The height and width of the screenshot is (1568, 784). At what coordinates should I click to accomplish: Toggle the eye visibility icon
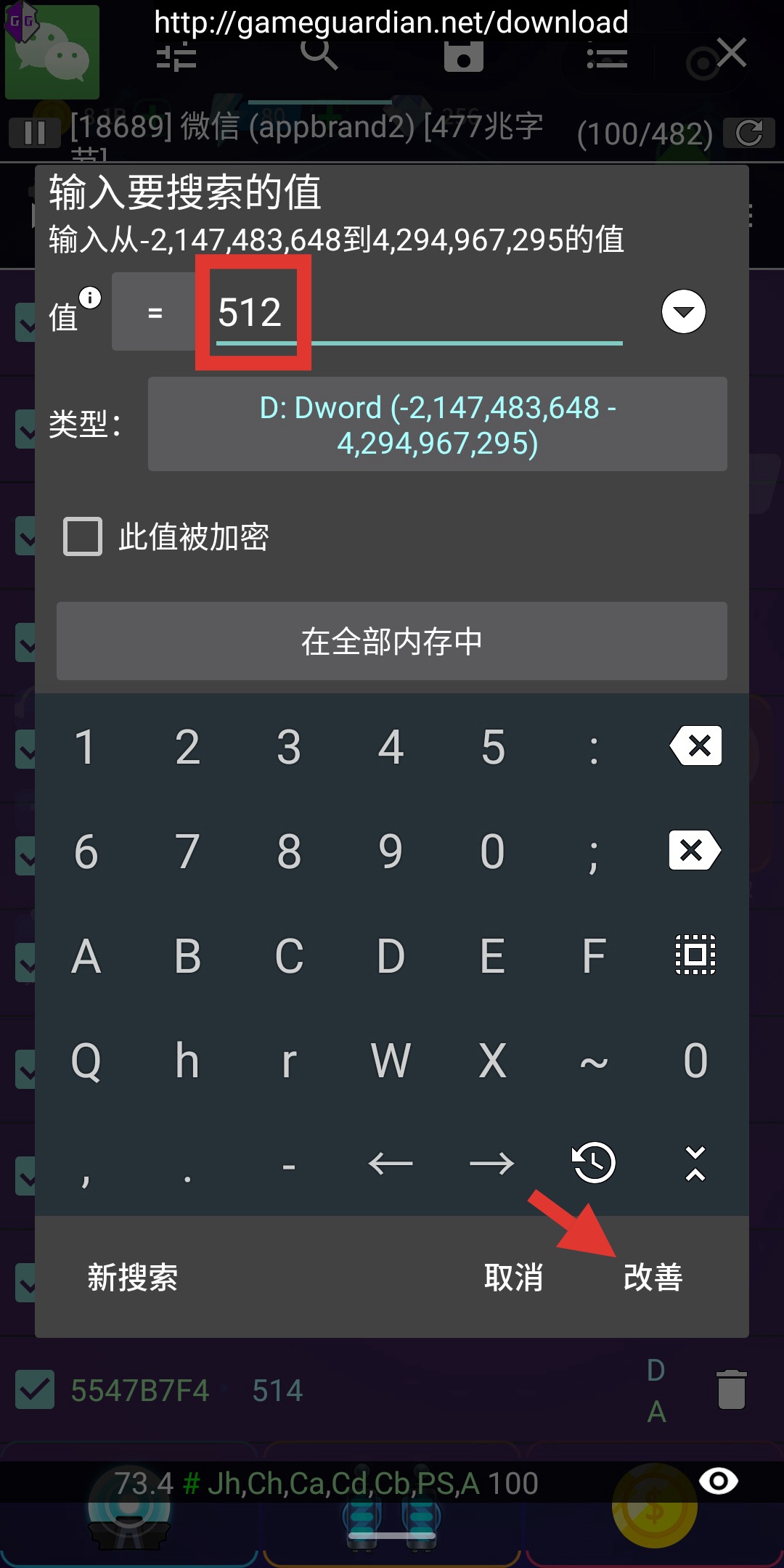click(x=719, y=1481)
